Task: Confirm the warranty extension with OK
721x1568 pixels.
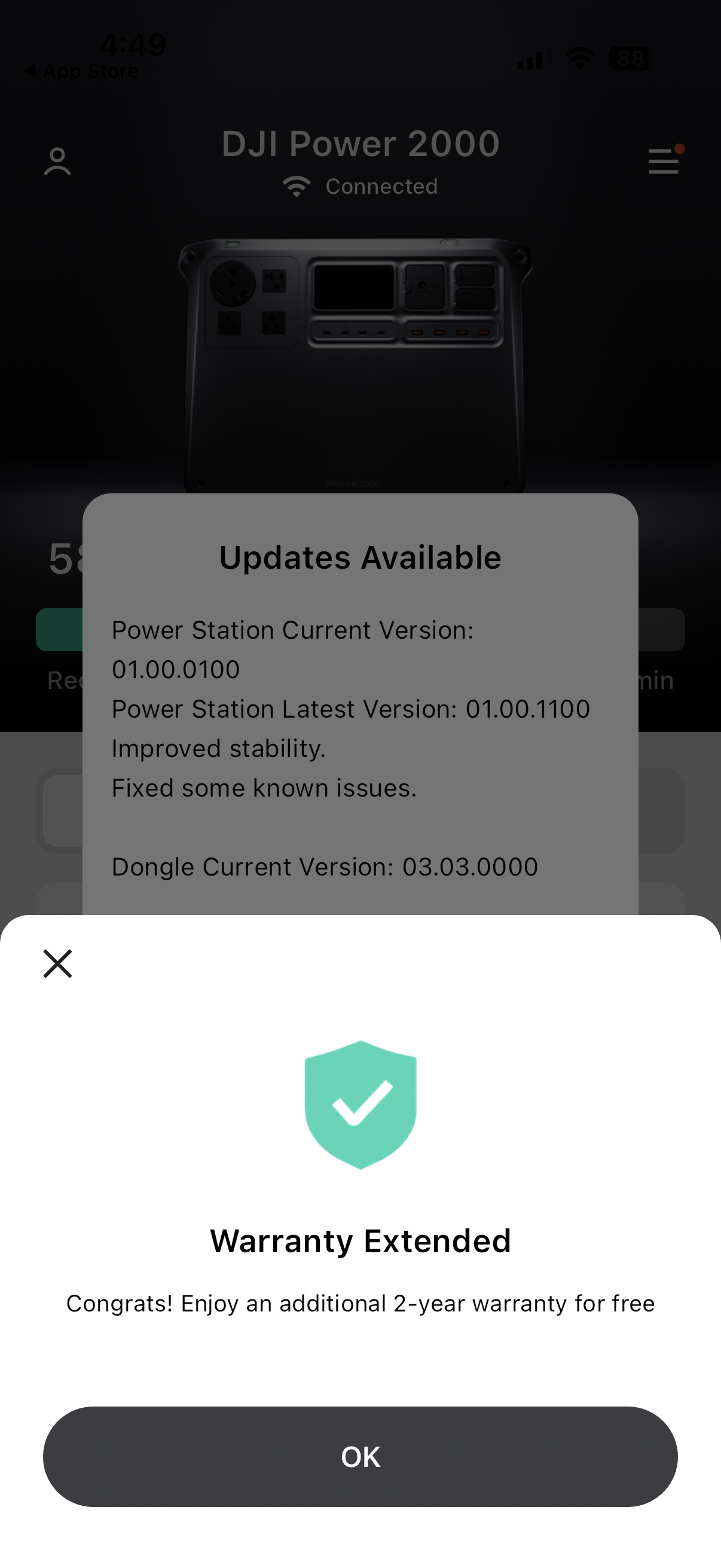Action: click(x=360, y=1457)
